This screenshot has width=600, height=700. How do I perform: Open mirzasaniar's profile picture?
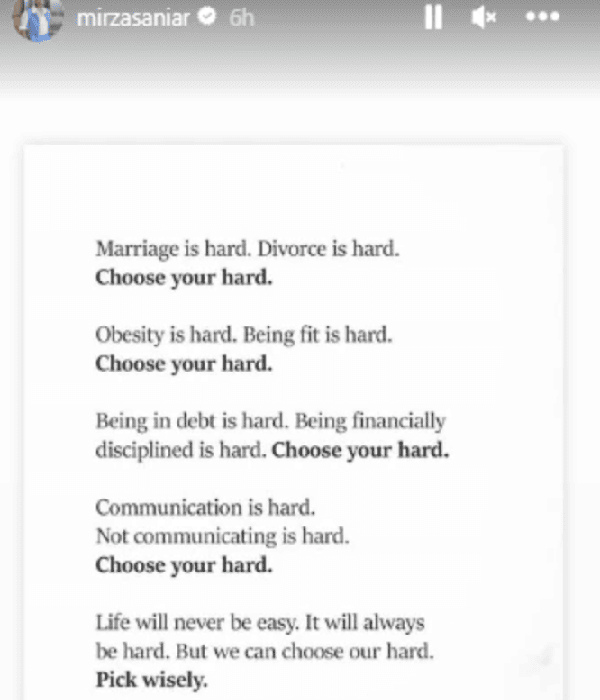(38, 19)
